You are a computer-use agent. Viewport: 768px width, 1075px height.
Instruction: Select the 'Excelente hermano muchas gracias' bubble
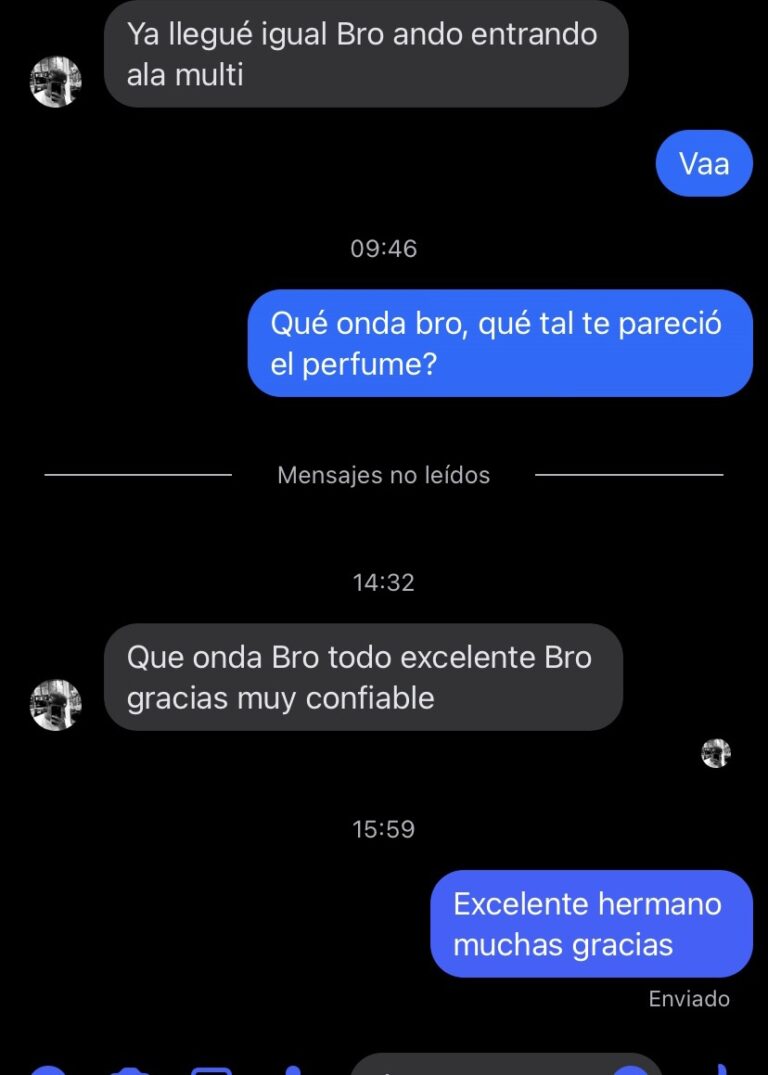(590, 923)
